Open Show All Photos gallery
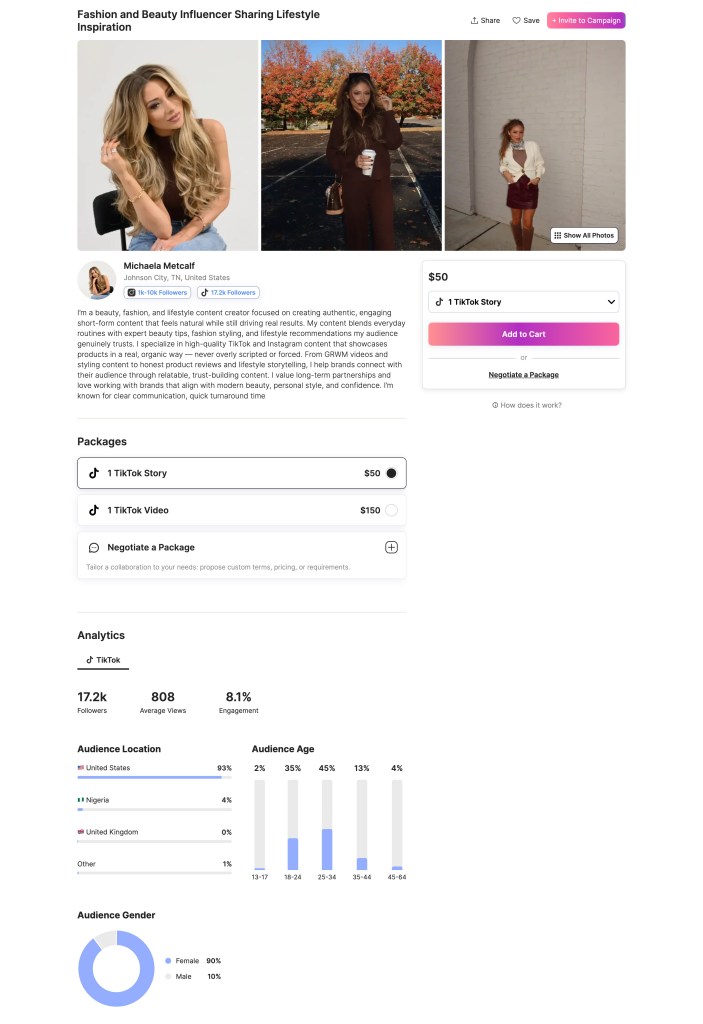This screenshot has height=1024, width=703. (584, 236)
